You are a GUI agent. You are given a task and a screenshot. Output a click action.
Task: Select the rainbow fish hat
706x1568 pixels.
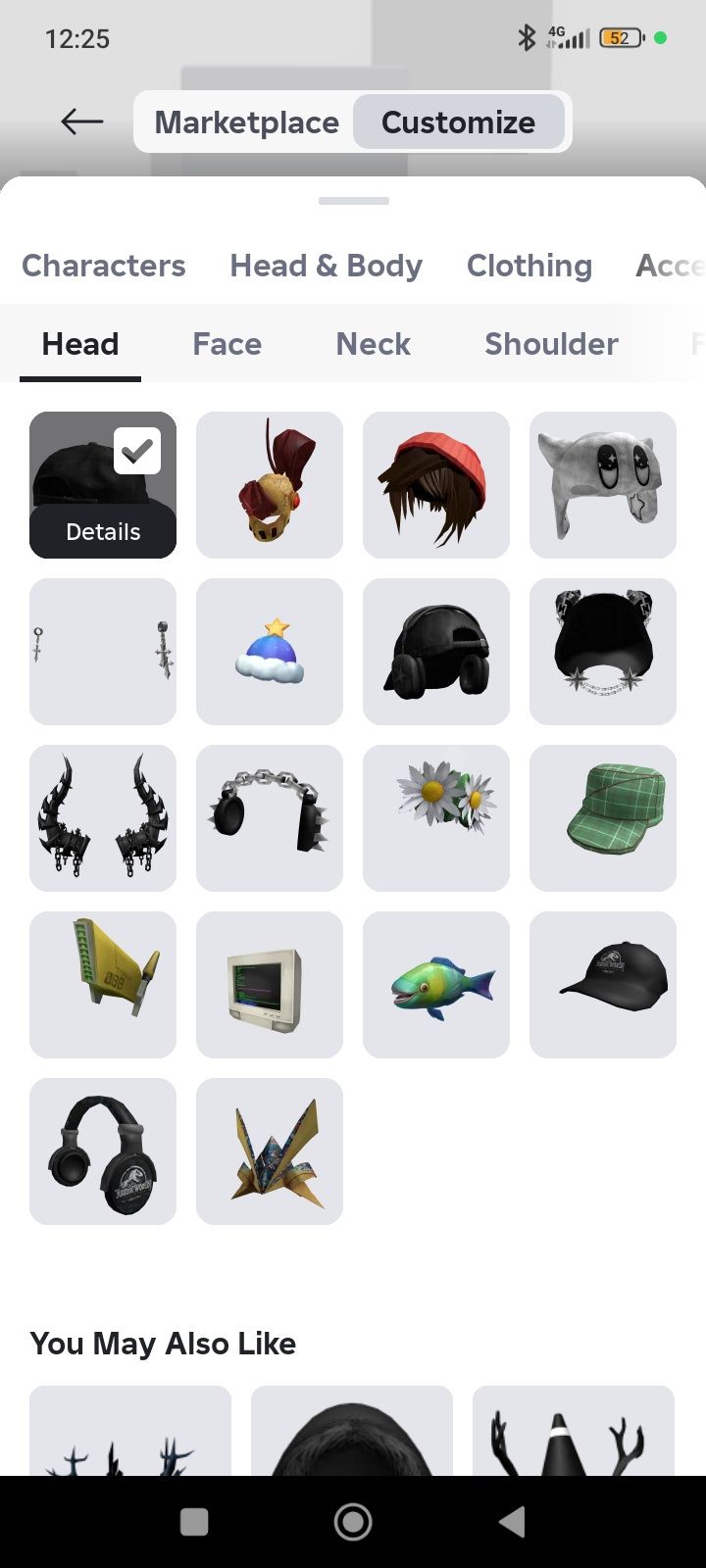click(436, 985)
